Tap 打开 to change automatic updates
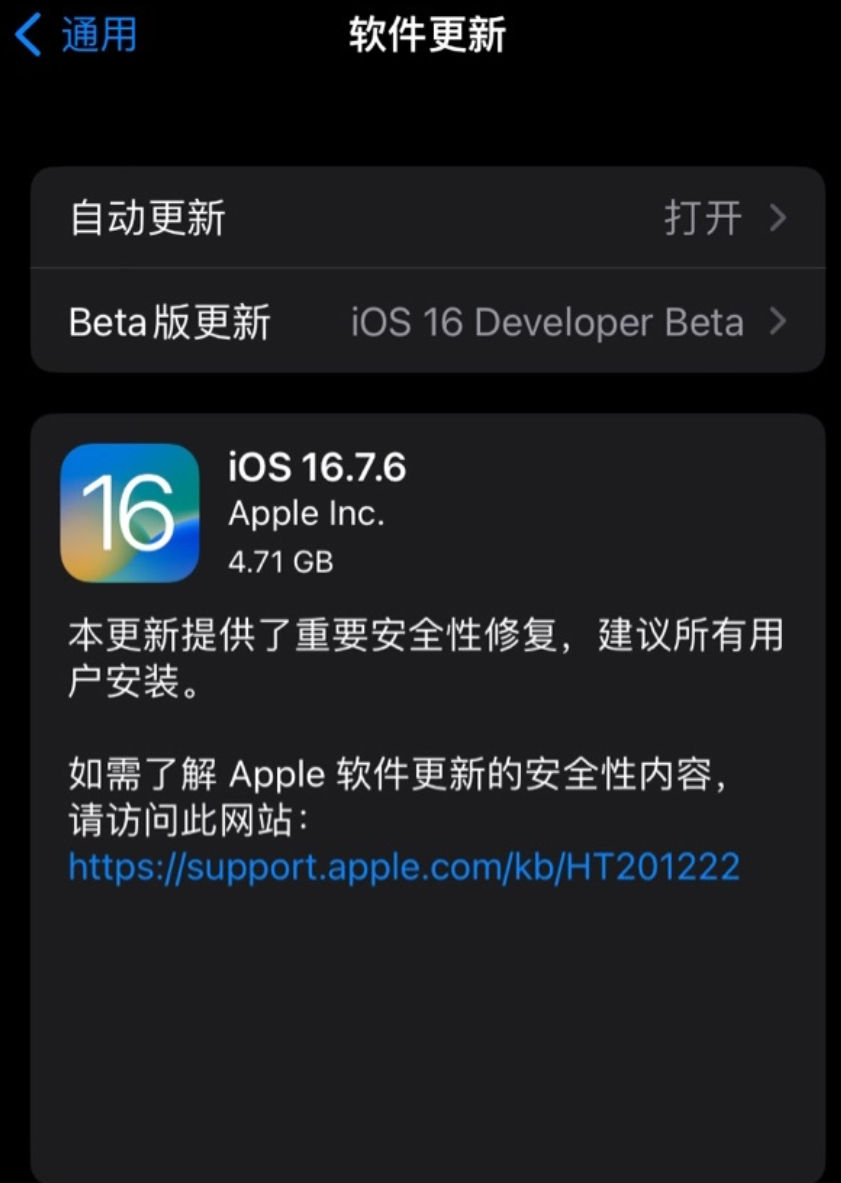 [x=700, y=217]
